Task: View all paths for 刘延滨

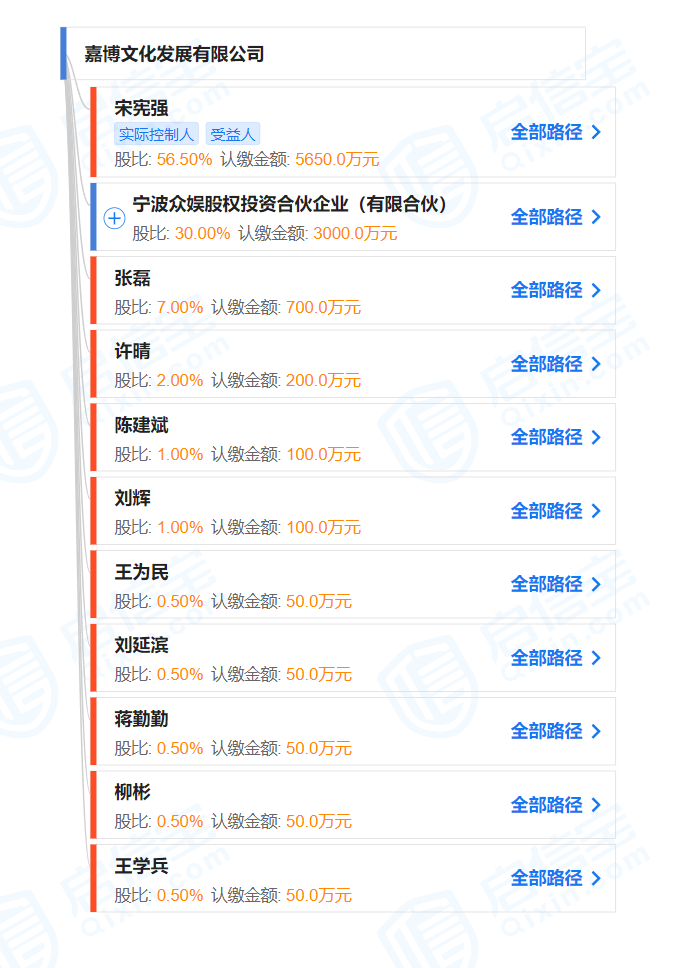Action: click(555, 658)
